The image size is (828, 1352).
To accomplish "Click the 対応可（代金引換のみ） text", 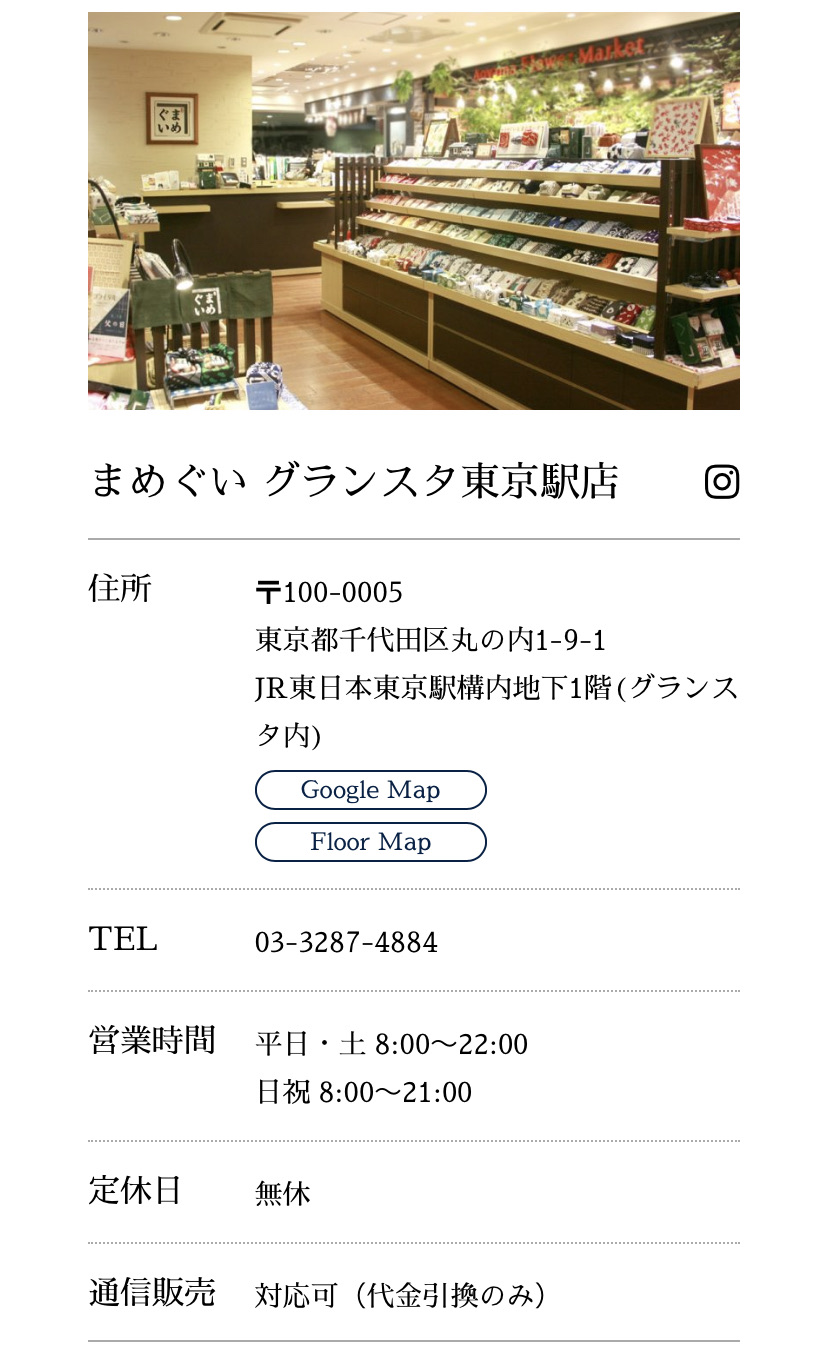I will (400, 1295).
